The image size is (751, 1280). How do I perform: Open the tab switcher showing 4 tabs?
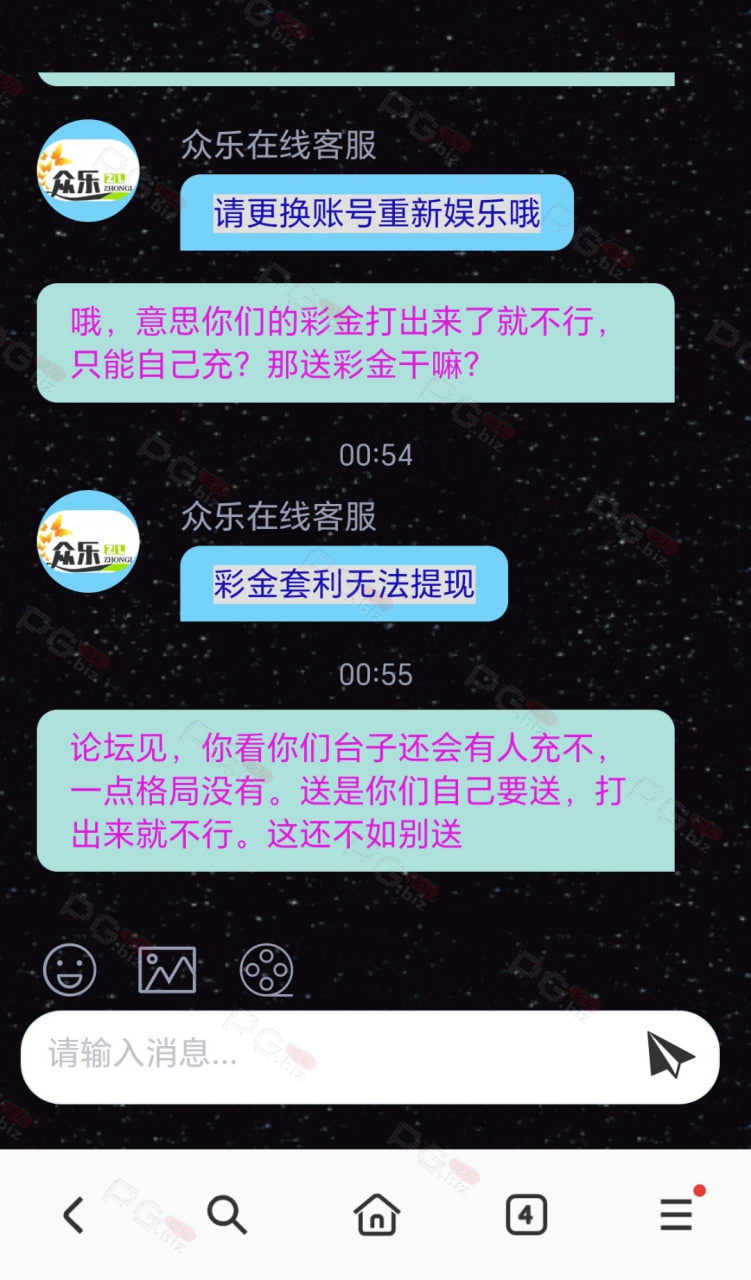pyautogui.click(x=526, y=1215)
